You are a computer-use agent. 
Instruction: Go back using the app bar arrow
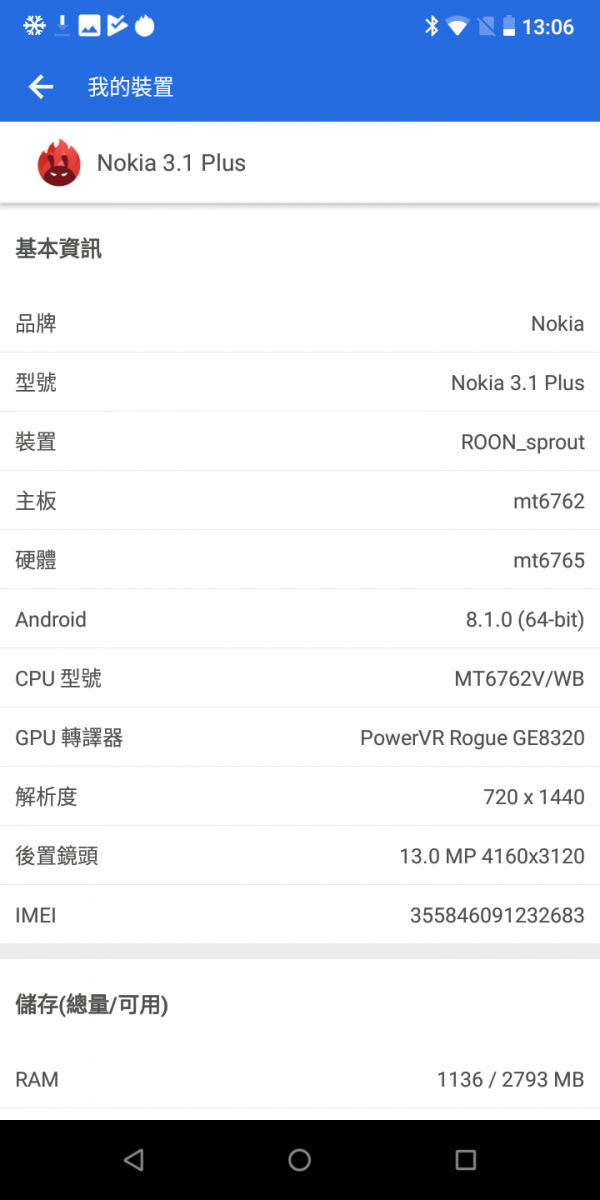[x=41, y=87]
